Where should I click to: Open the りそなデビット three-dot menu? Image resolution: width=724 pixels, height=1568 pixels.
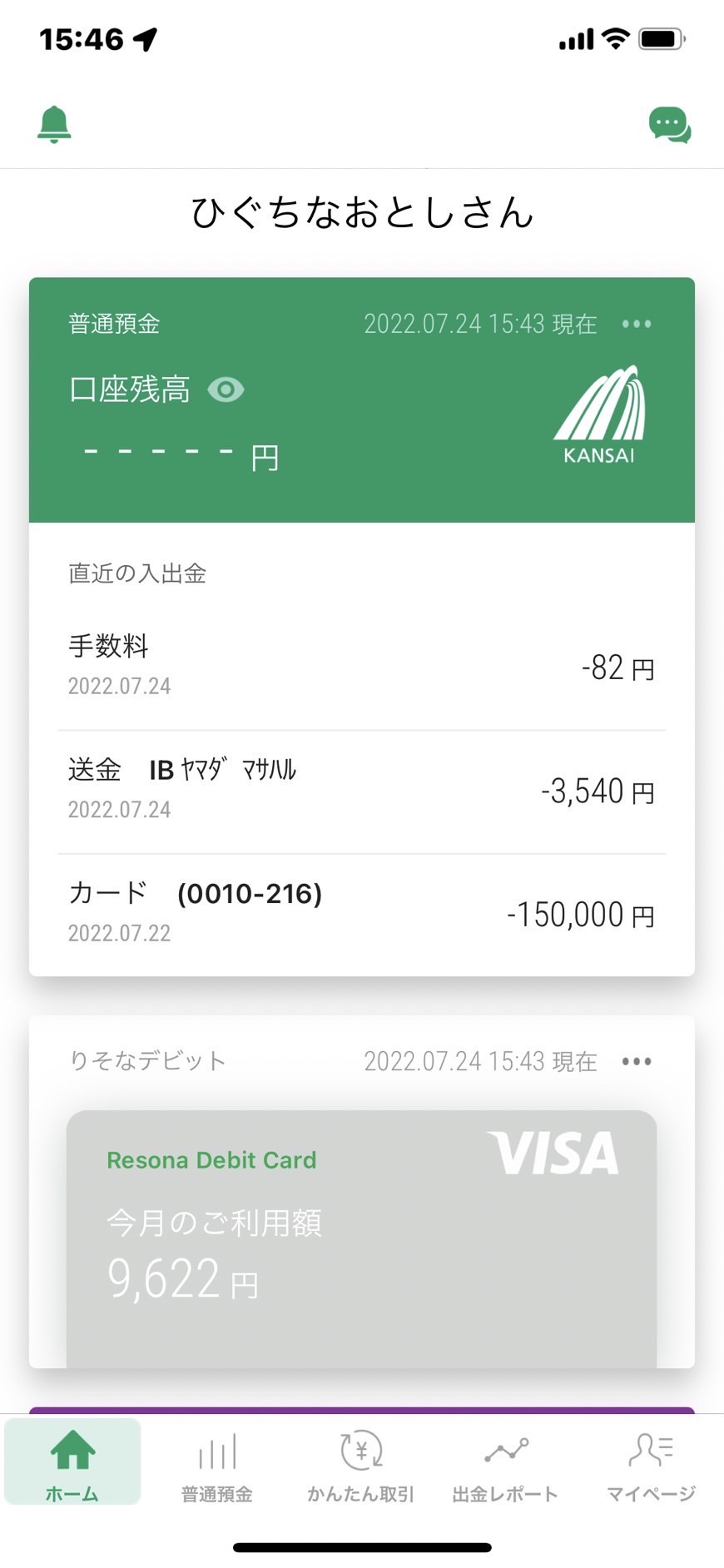637,1061
